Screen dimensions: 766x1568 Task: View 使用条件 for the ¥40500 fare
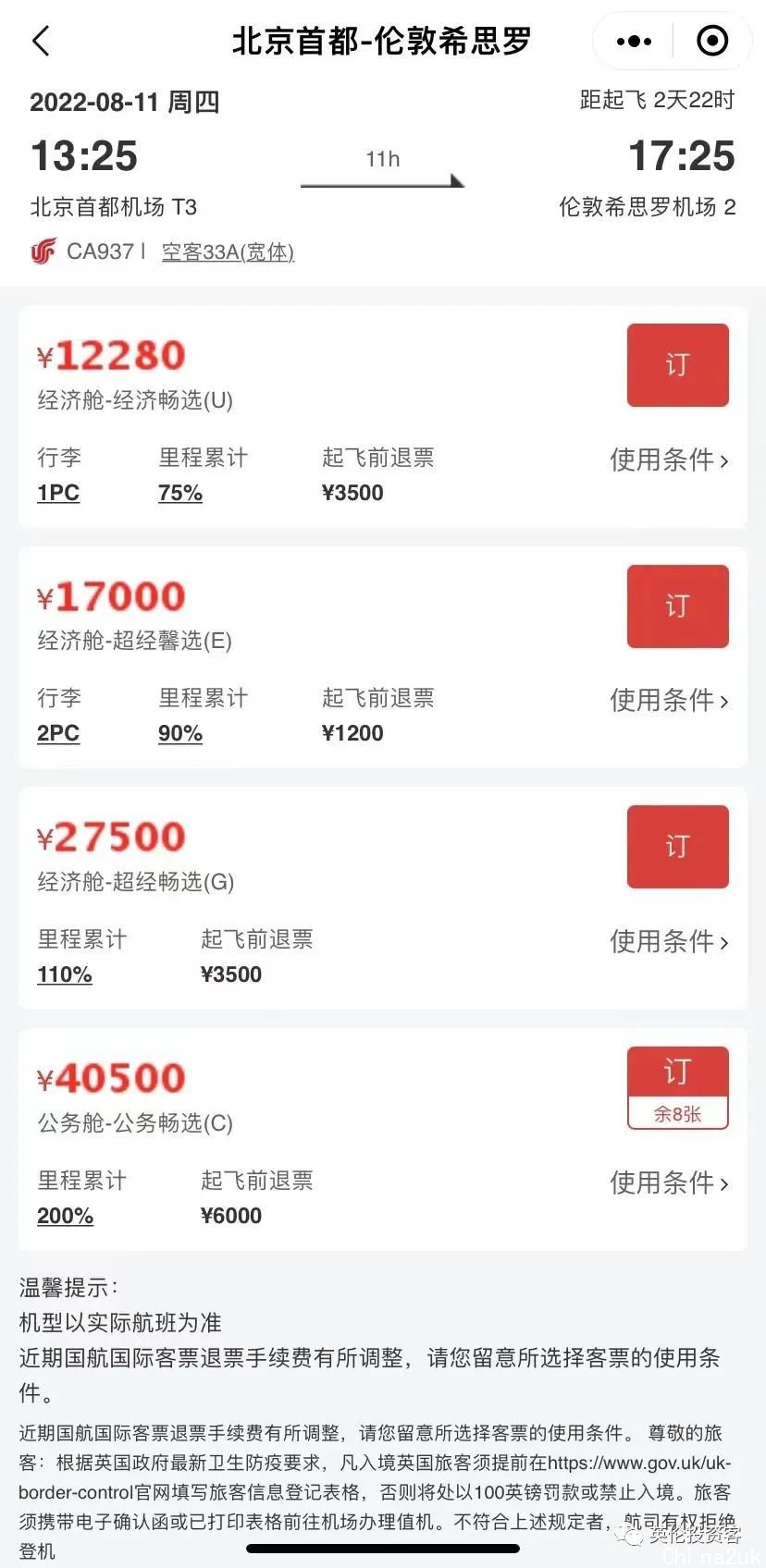[669, 1182]
